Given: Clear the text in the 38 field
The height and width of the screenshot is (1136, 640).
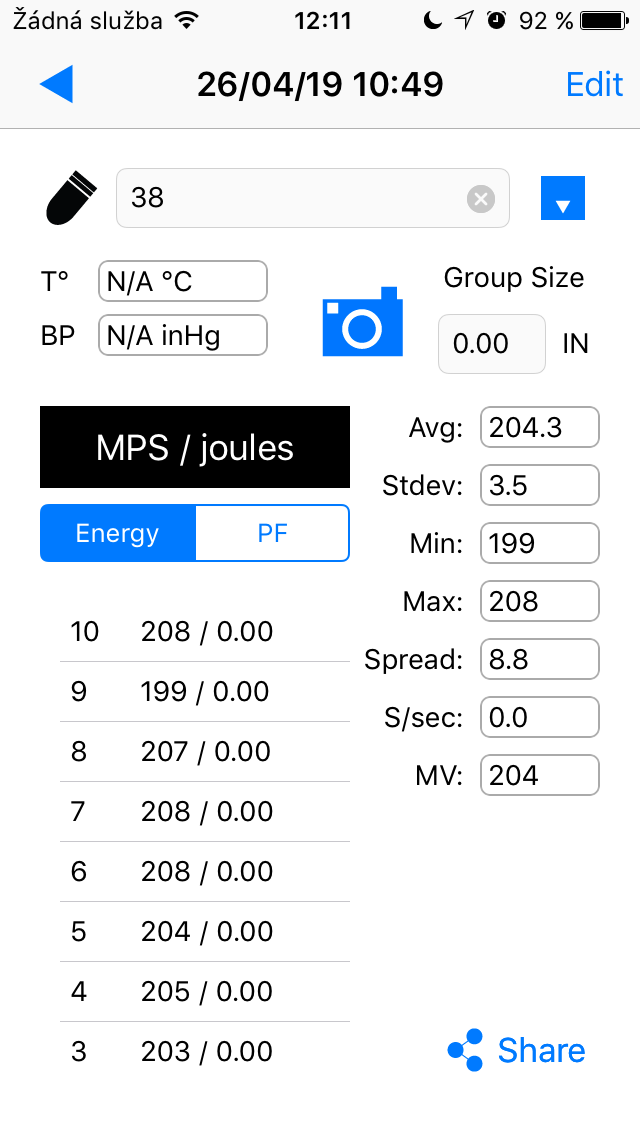Looking at the screenshot, I should [x=481, y=199].
